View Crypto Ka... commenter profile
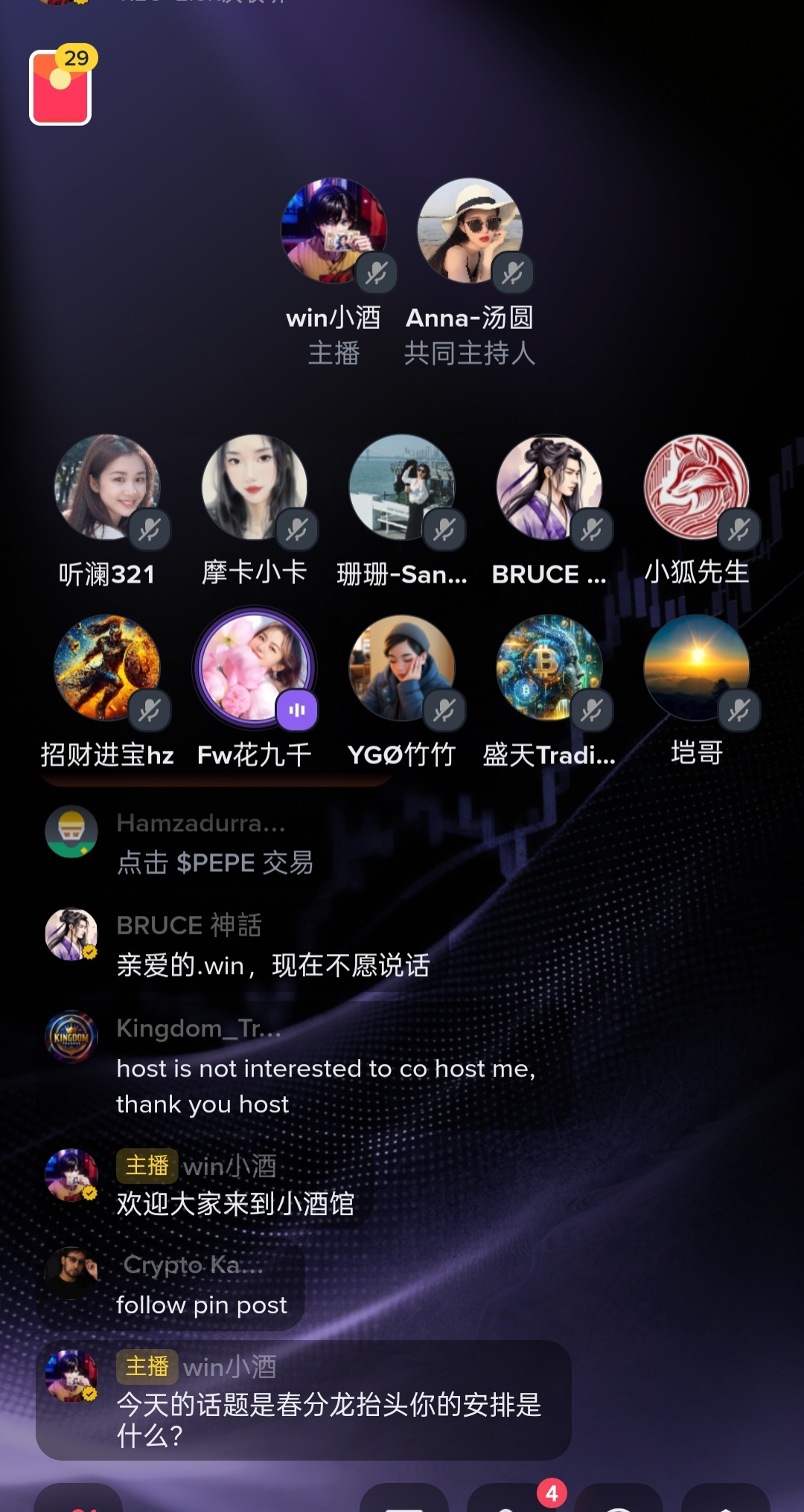 71,1273
